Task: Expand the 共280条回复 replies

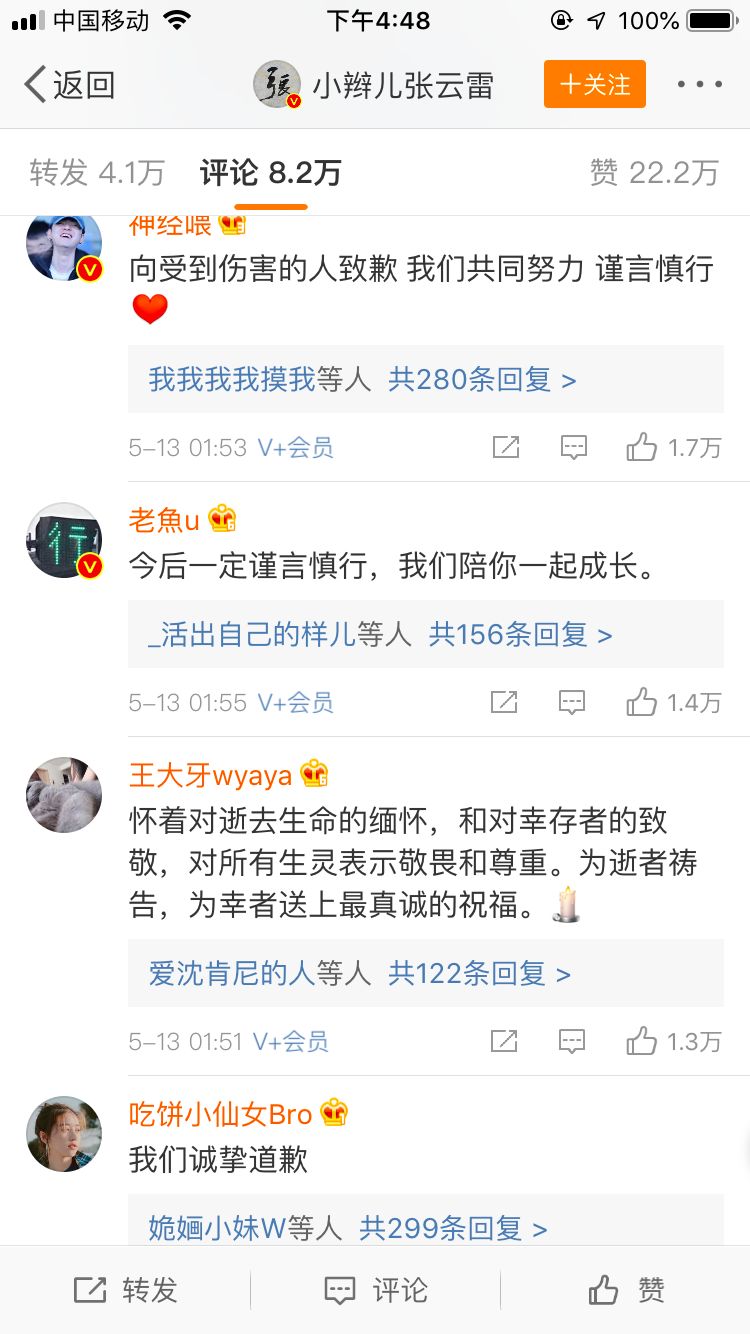Action: pyautogui.click(x=482, y=380)
